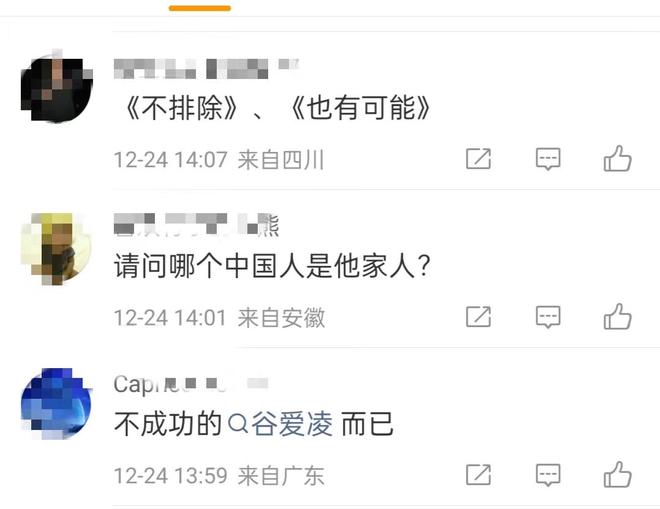Reply to the 请问哪个中国人是他家人 comment

[x=548, y=317]
